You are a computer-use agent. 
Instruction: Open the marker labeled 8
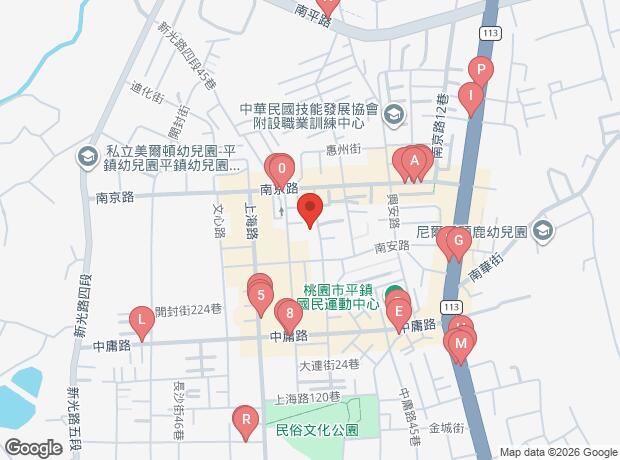pos(289,314)
